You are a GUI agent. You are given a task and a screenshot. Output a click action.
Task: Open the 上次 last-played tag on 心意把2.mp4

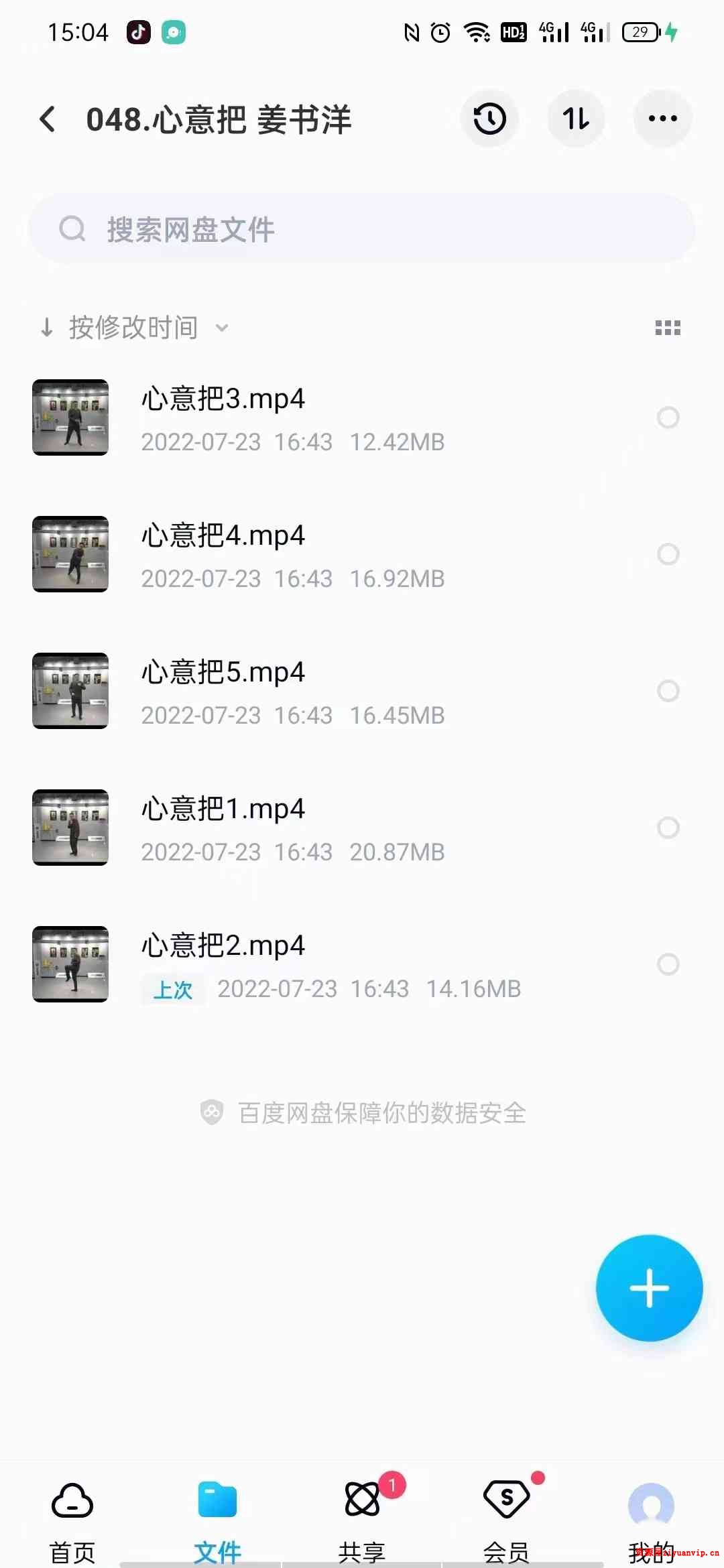[x=172, y=989]
